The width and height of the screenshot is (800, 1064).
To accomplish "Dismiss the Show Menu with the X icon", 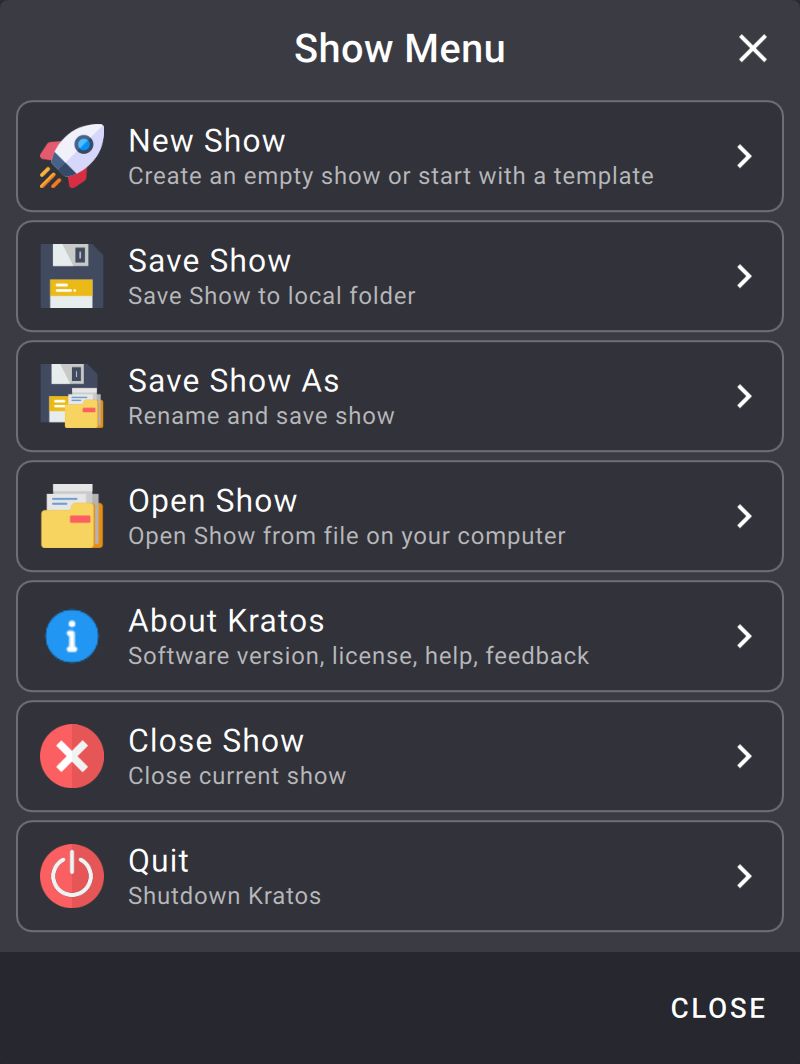I will click(752, 48).
